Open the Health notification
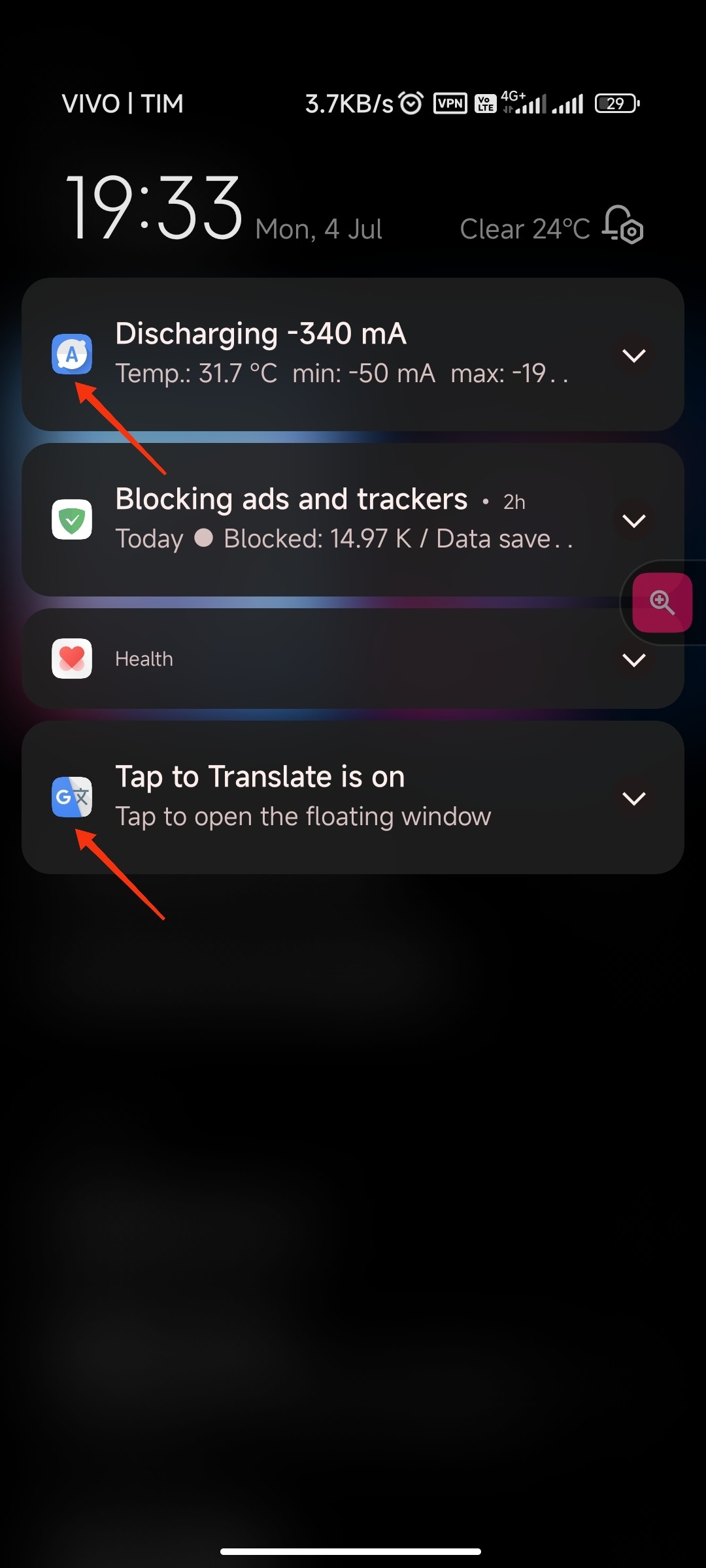The image size is (706, 1568). point(353,659)
